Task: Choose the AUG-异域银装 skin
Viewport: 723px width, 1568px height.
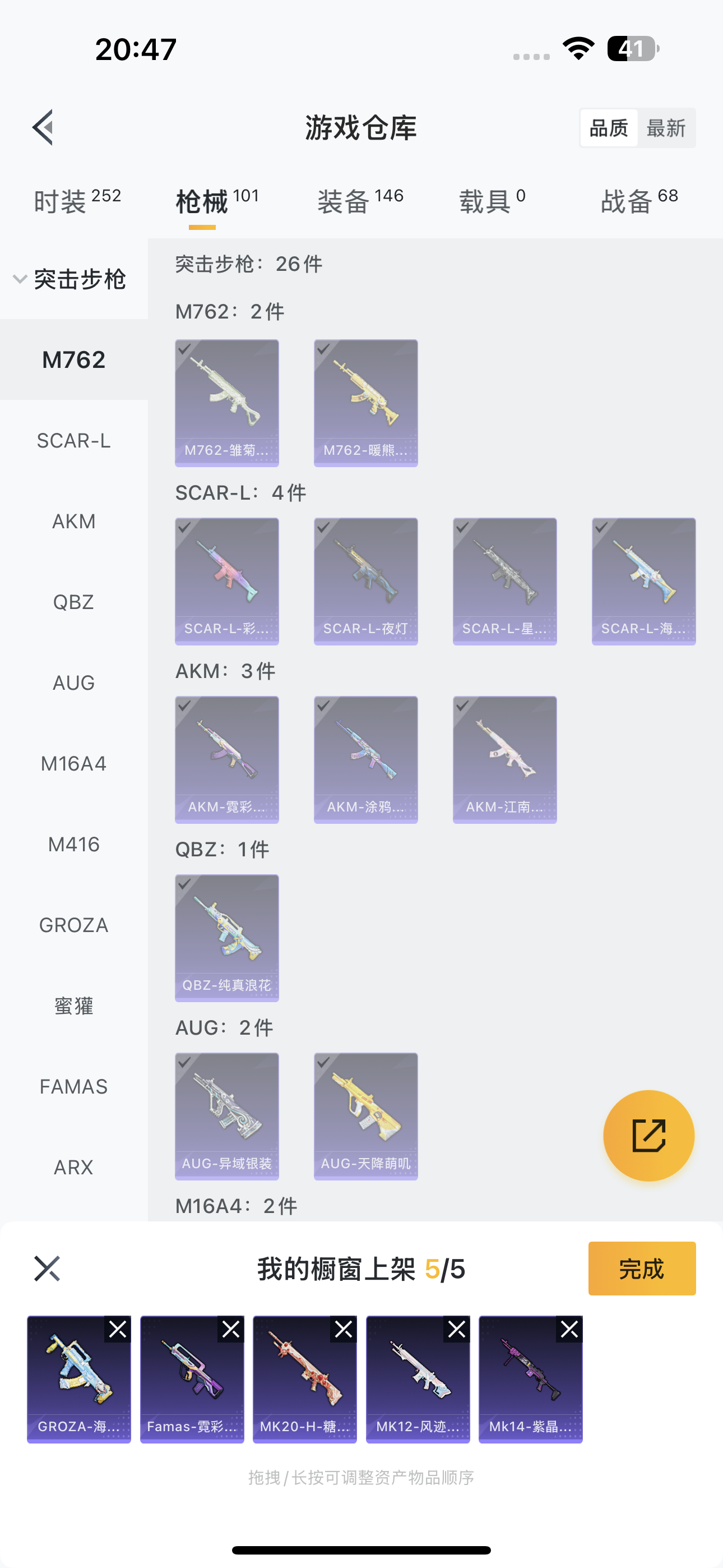Action: pos(227,1116)
